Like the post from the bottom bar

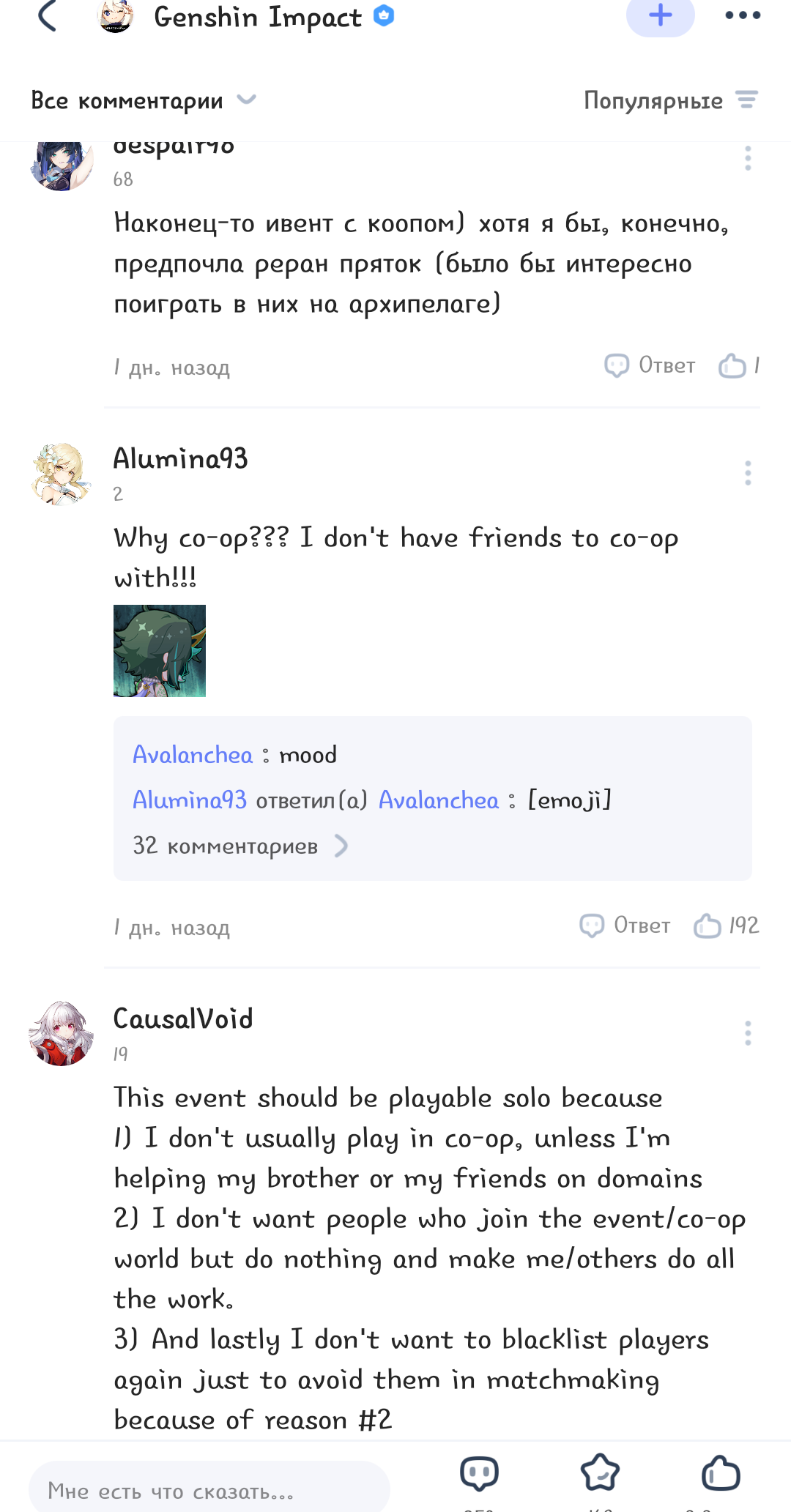click(x=721, y=1473)
